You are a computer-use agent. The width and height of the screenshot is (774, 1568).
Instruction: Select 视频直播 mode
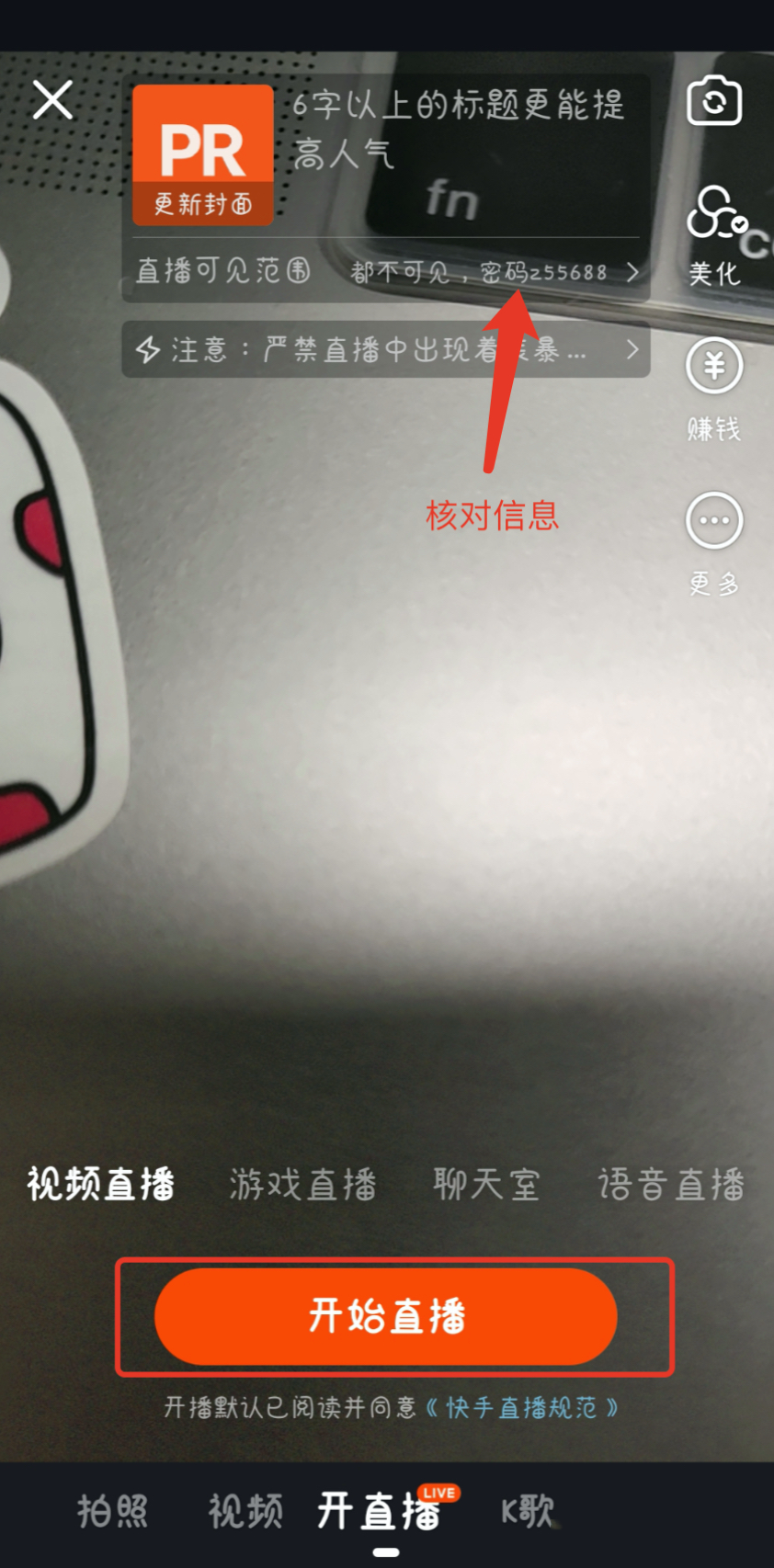point(101,1184)
